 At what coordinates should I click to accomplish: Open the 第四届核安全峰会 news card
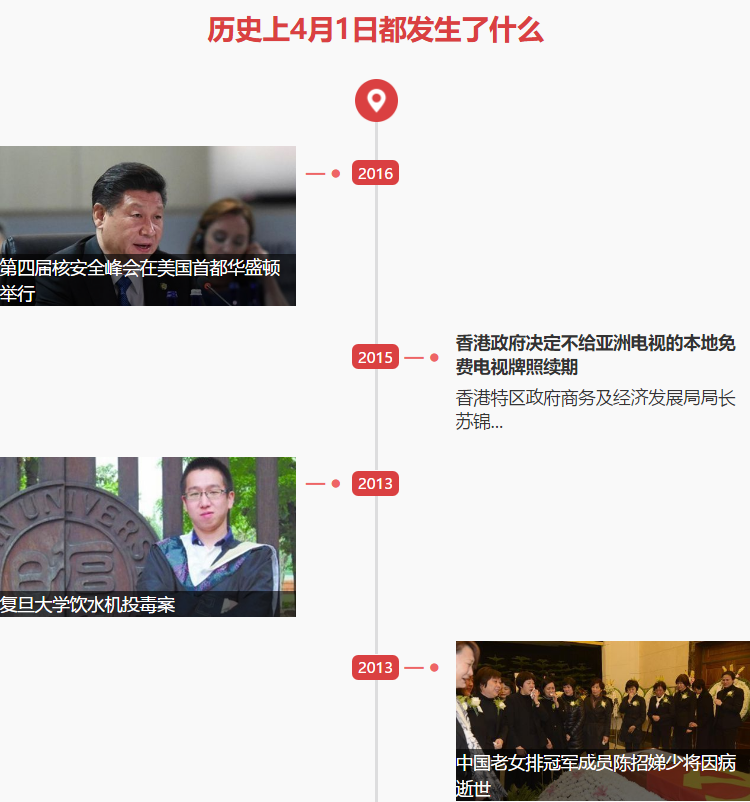(148, 226)
